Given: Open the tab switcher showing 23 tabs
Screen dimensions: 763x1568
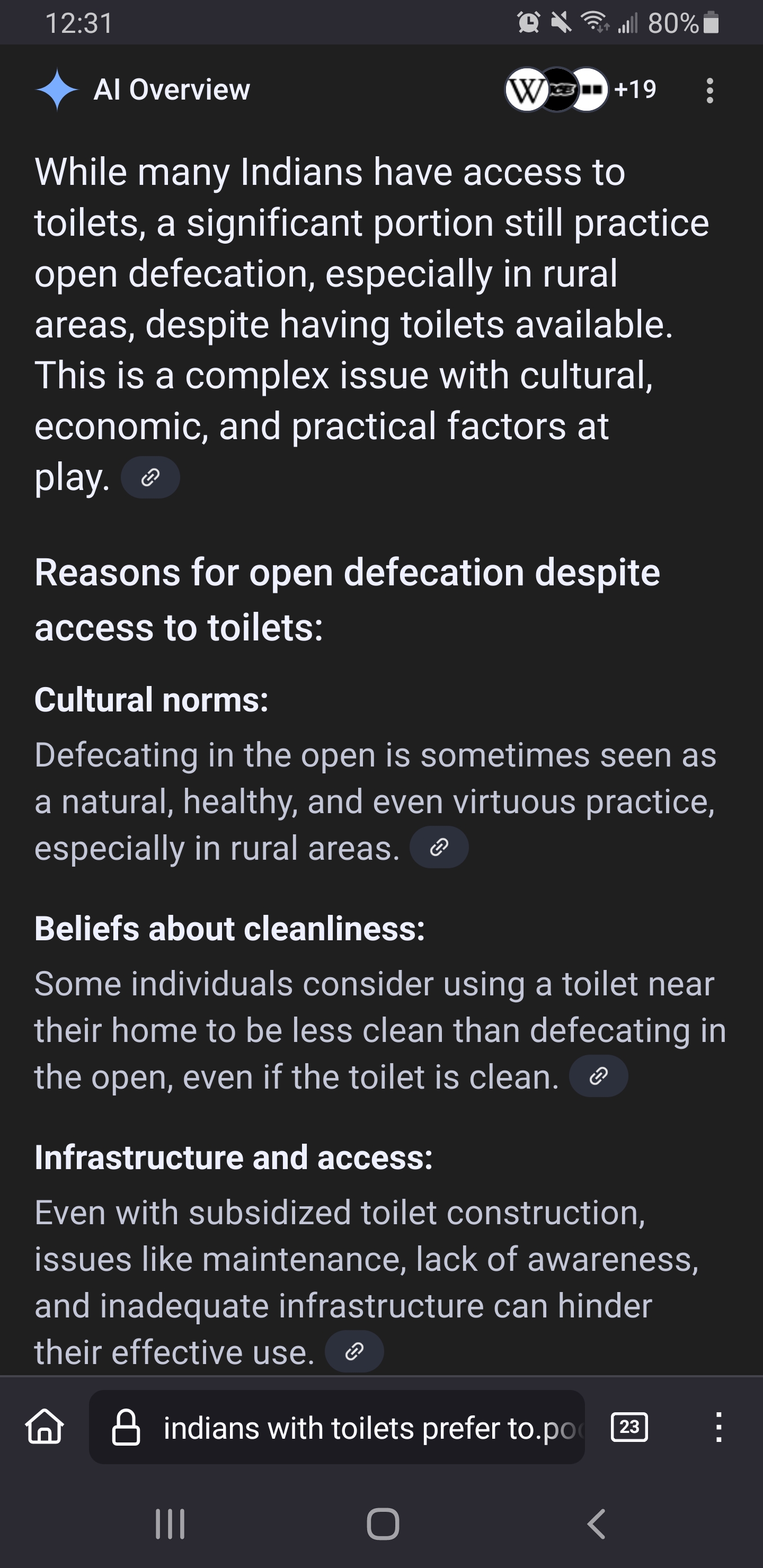Looking at the screenshot, I should (x=629, y=1427).
